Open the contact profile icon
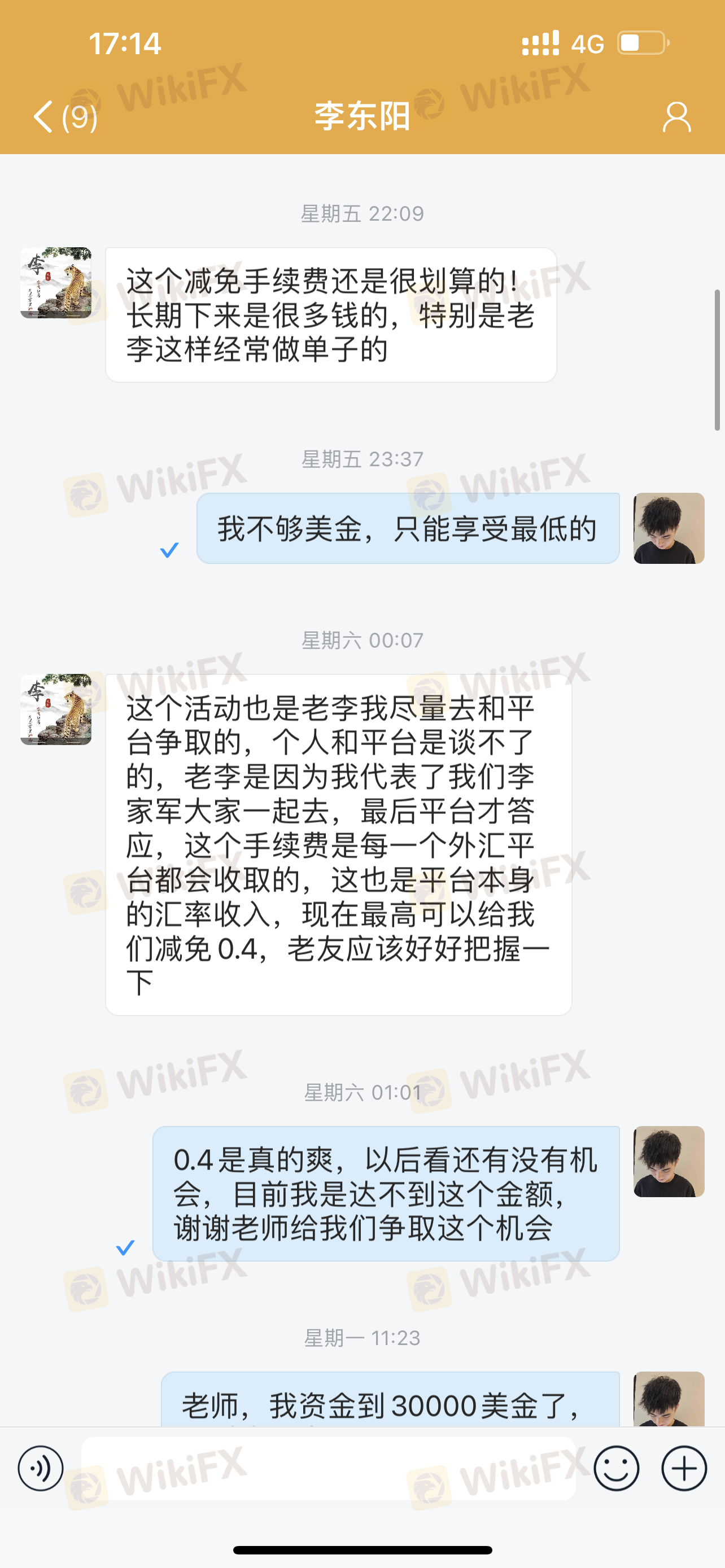The image size is (725, 1568). tap(676, 117)
